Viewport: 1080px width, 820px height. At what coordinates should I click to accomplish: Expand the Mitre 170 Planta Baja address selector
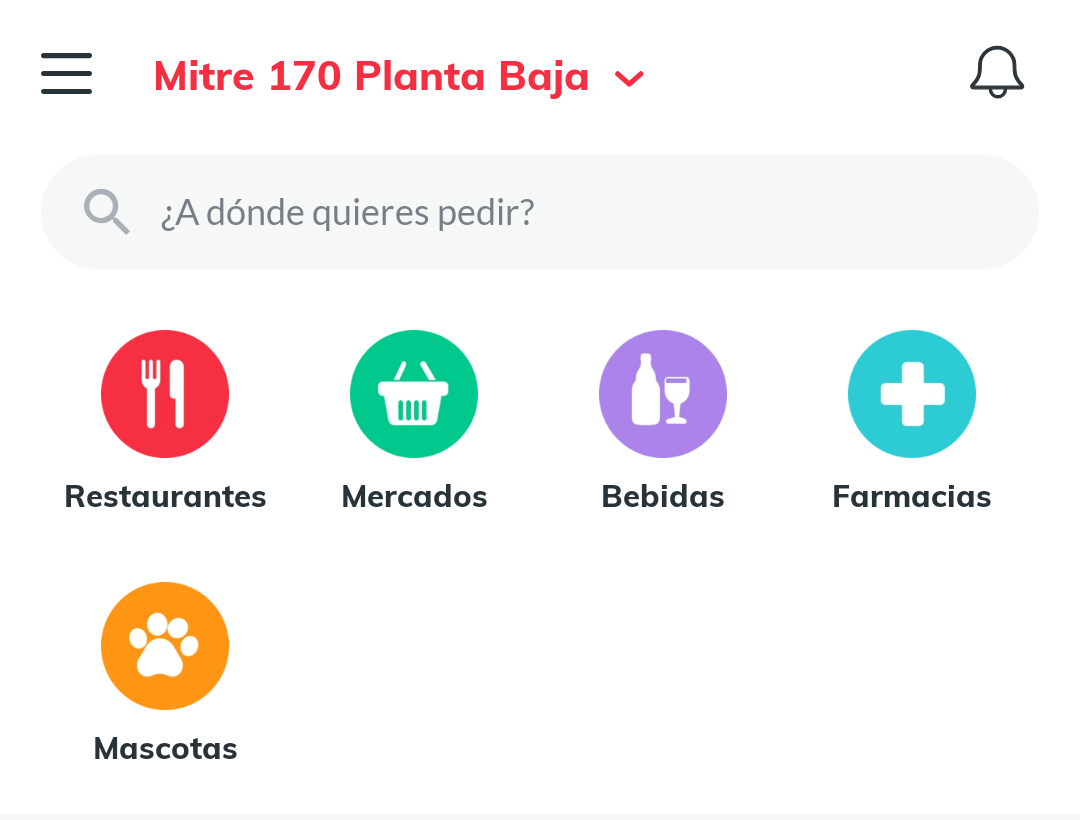(x=398, y=77)
